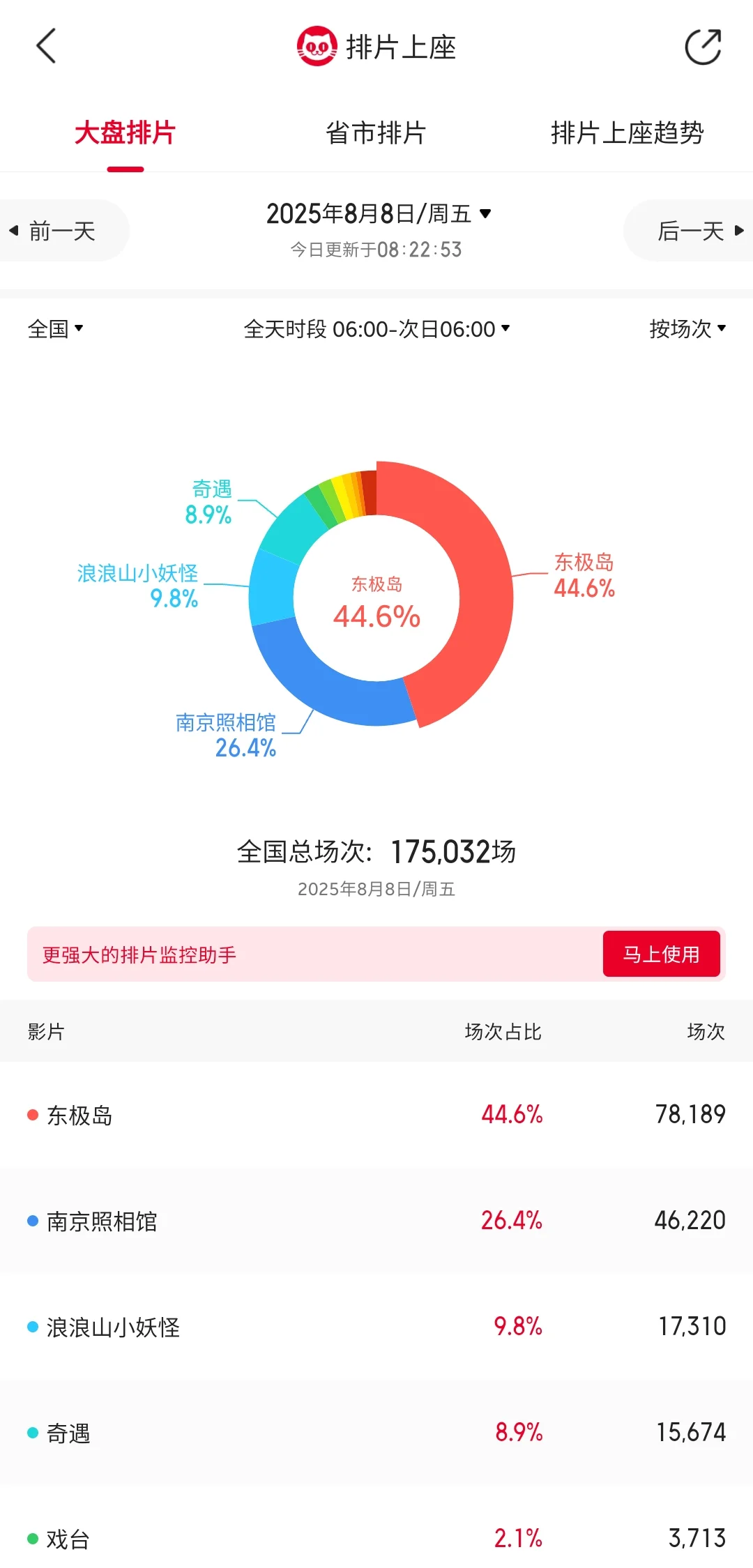Switch to the 省市排片 tab
Viewport: 753px width, 1568px height.
[376, 132]
